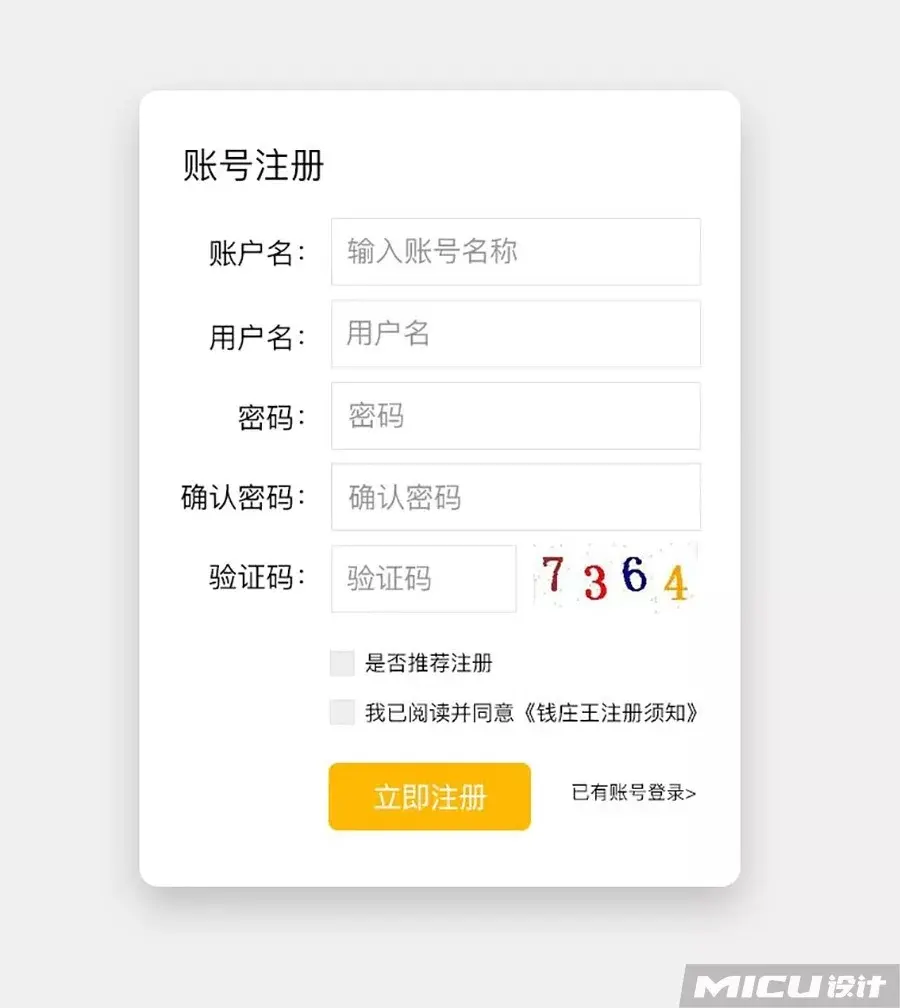
Task: Submit with the 立即注册 button
Action: click(x=429, y=797)
